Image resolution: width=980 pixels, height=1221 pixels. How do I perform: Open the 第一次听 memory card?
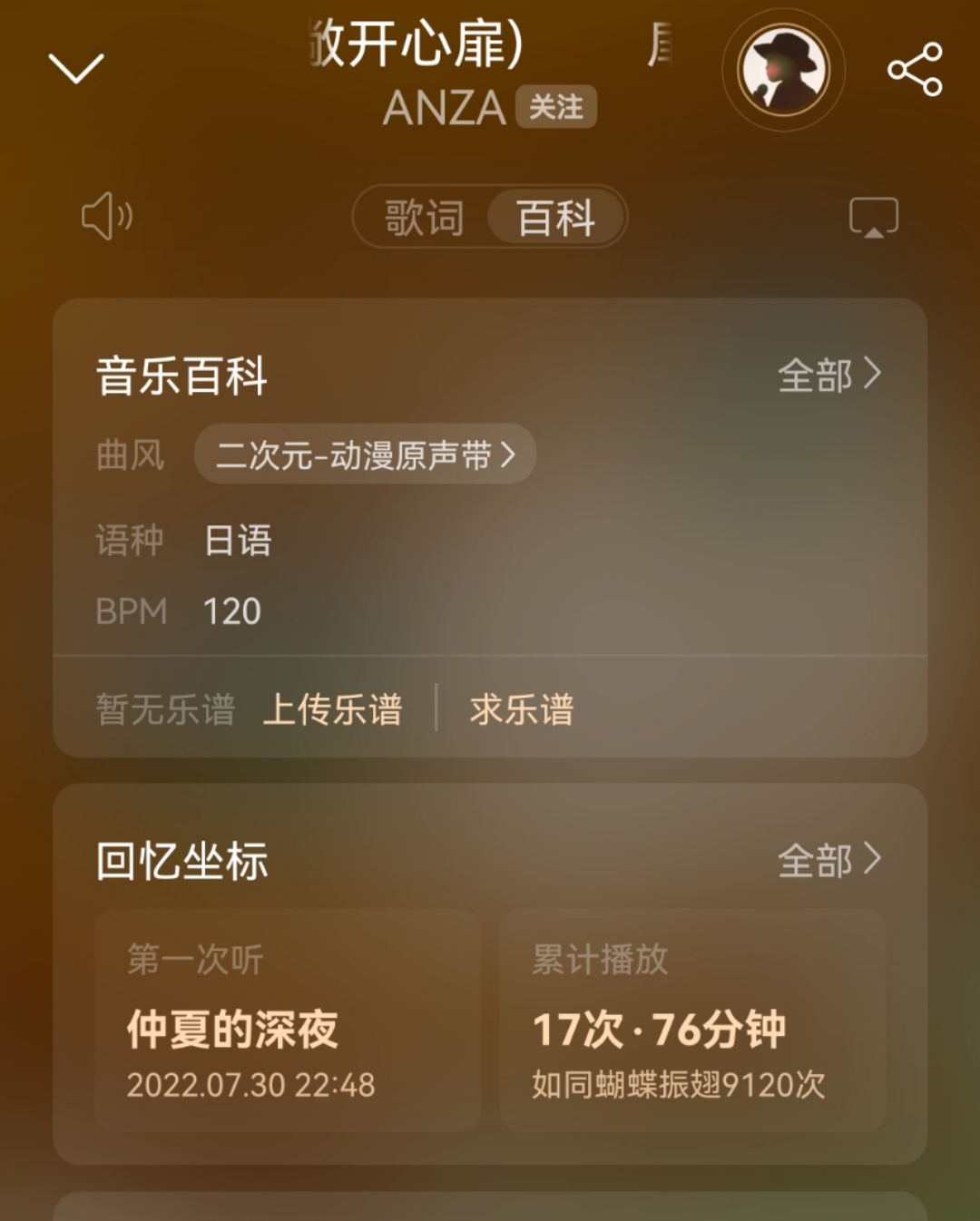[x=287, y=1021]
